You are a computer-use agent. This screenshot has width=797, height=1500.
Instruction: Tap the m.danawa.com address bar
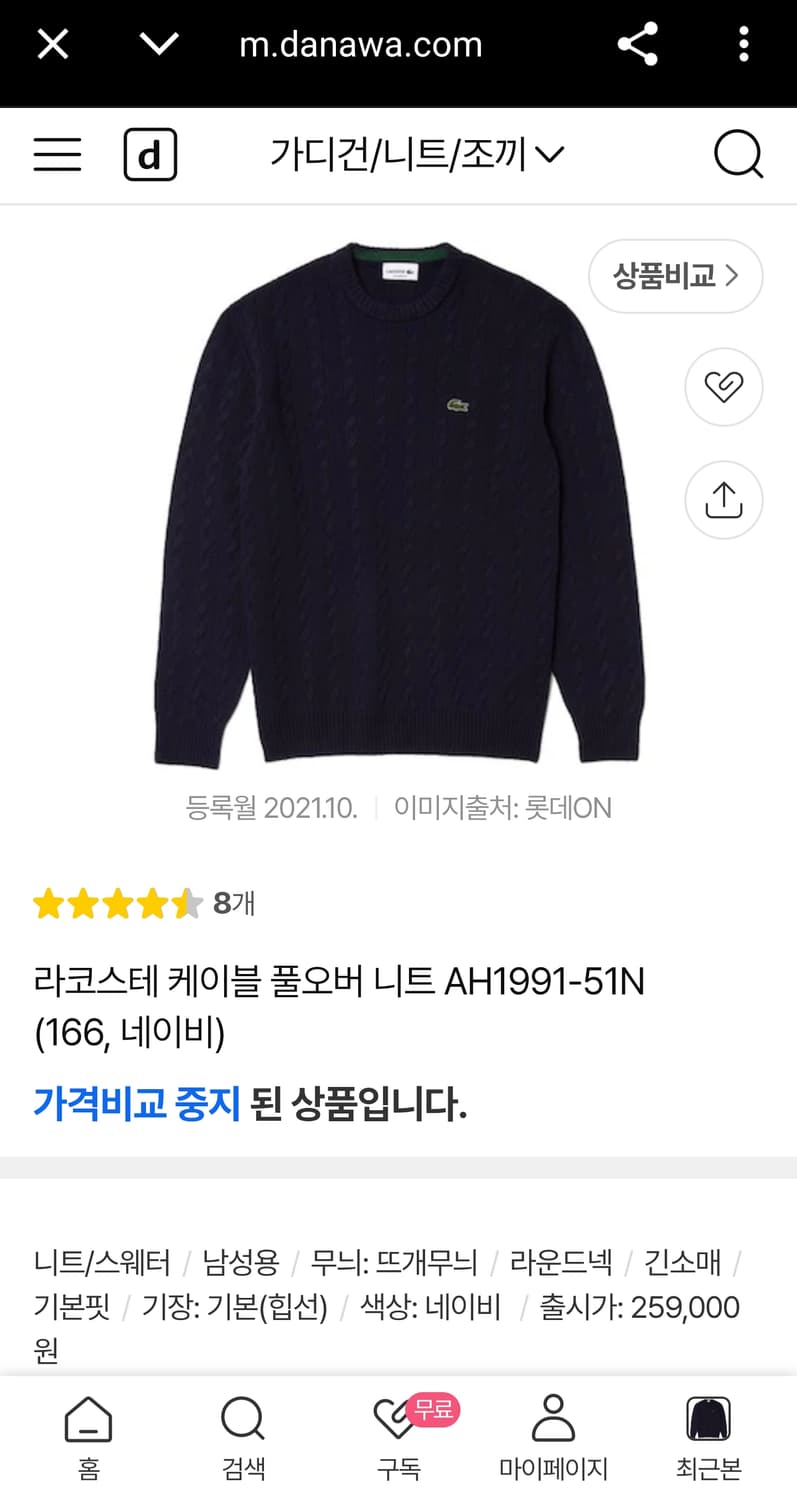[x=362, y=43]
